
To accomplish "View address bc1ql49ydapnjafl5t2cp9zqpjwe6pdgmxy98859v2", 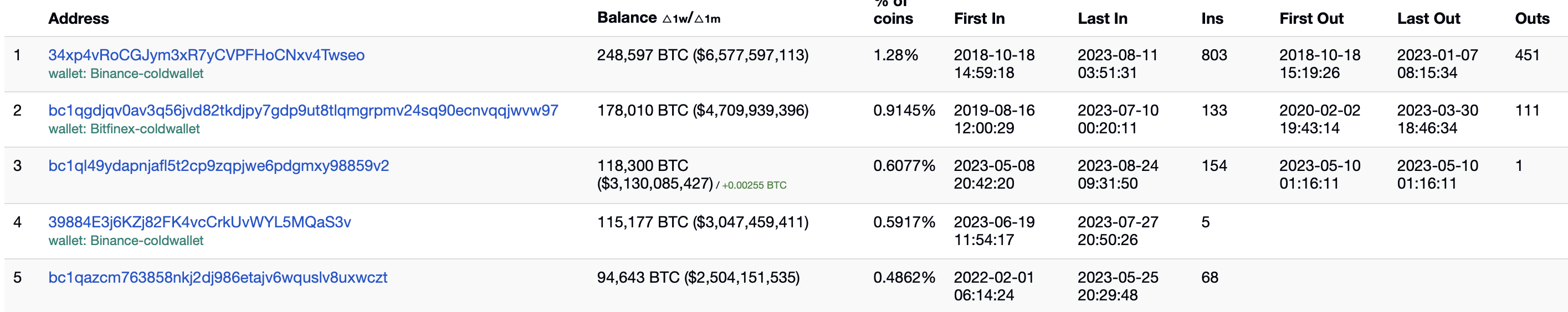I will pyautogui.click(x=218, y=165).
